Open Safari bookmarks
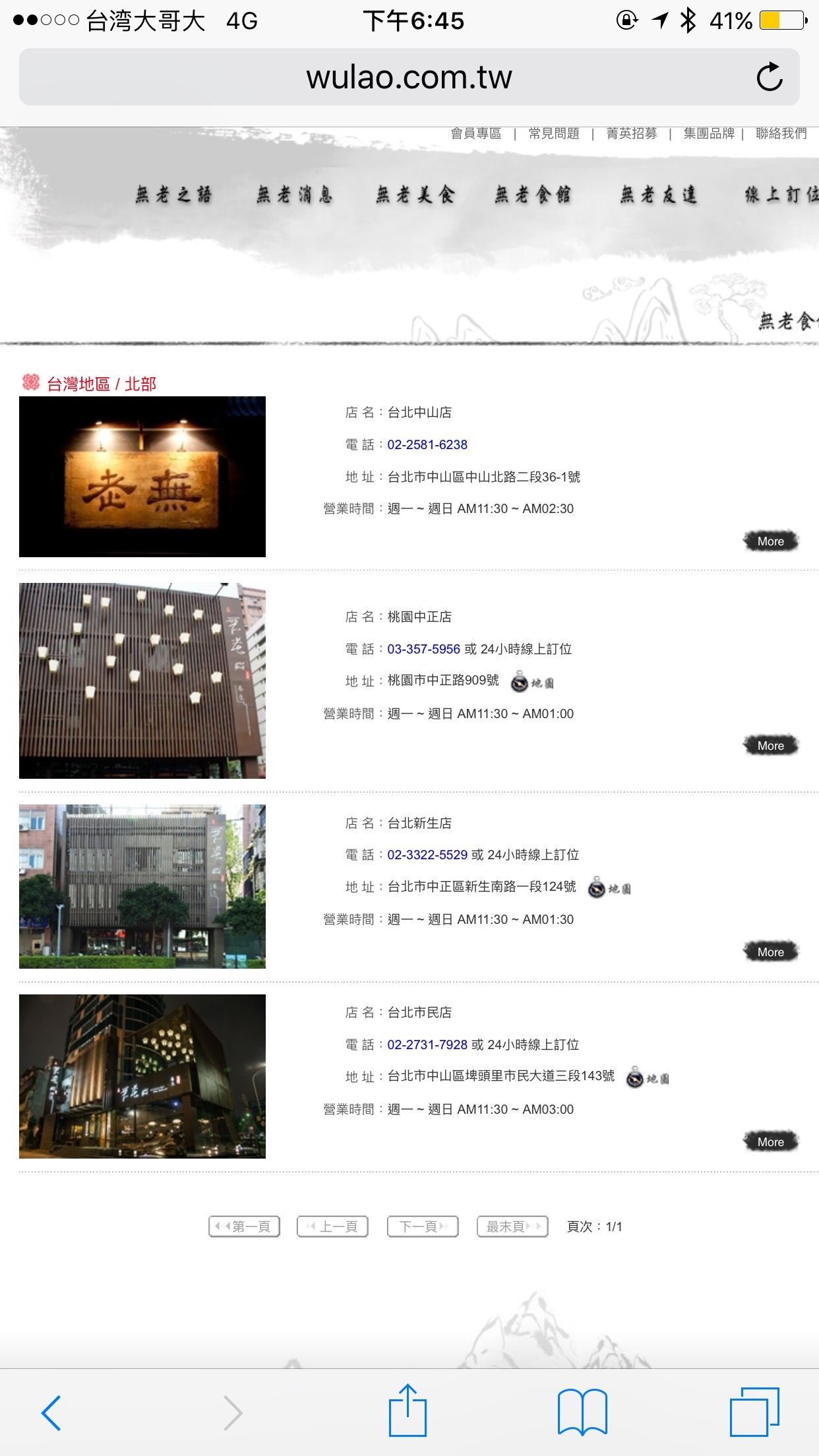The width and height of the screenshot is (819, 1456). tap(582, 1412)
